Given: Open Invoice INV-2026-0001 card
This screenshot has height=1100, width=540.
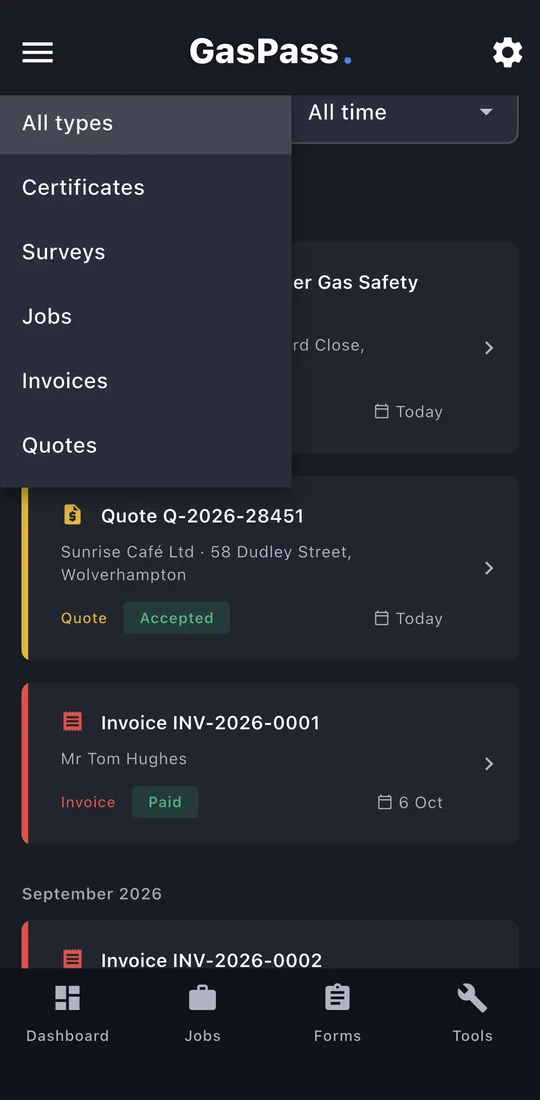Looking at the screenshot, I should click(270, 763).
